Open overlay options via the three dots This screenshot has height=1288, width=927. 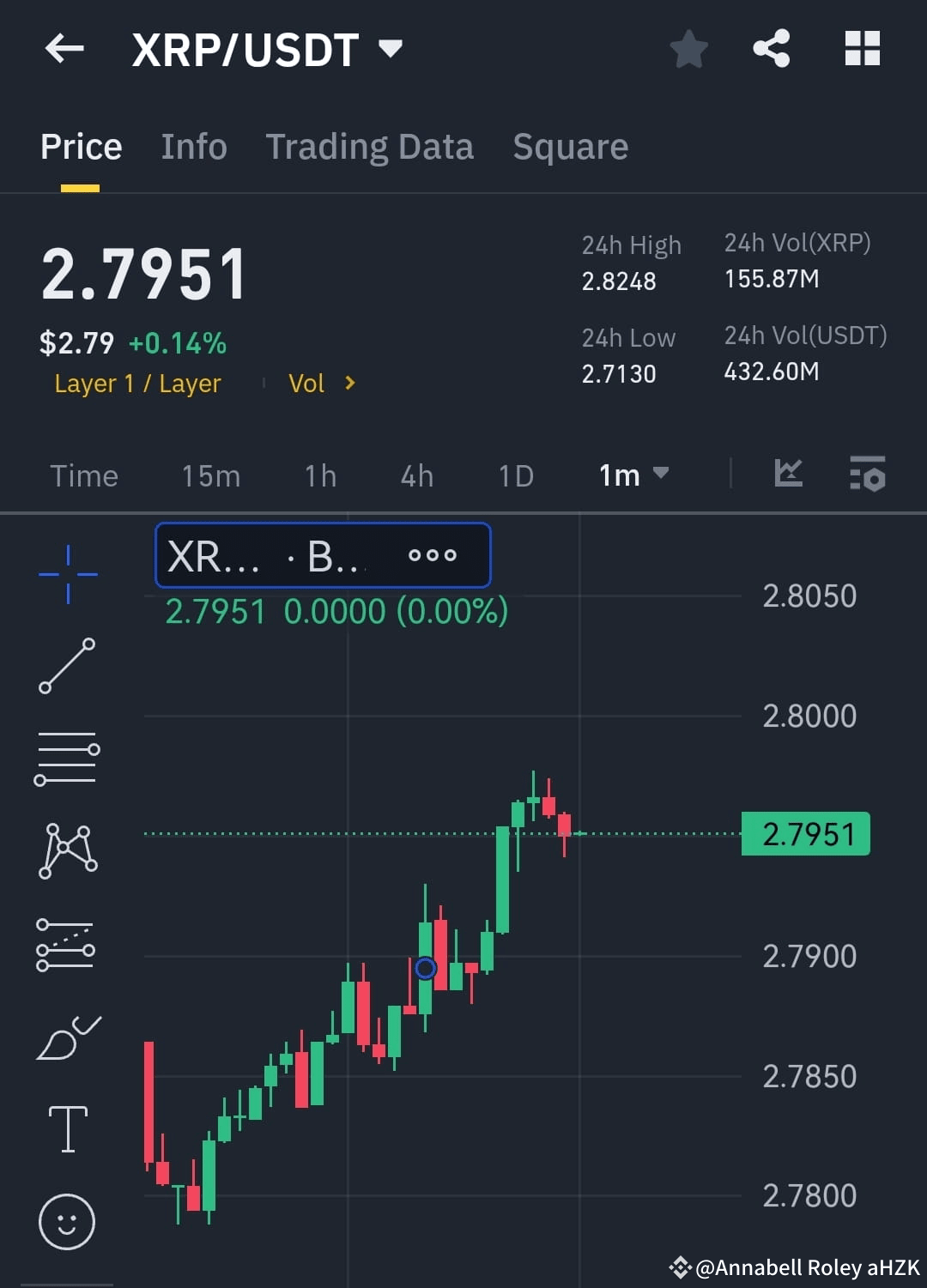click(x=433, y=554)
